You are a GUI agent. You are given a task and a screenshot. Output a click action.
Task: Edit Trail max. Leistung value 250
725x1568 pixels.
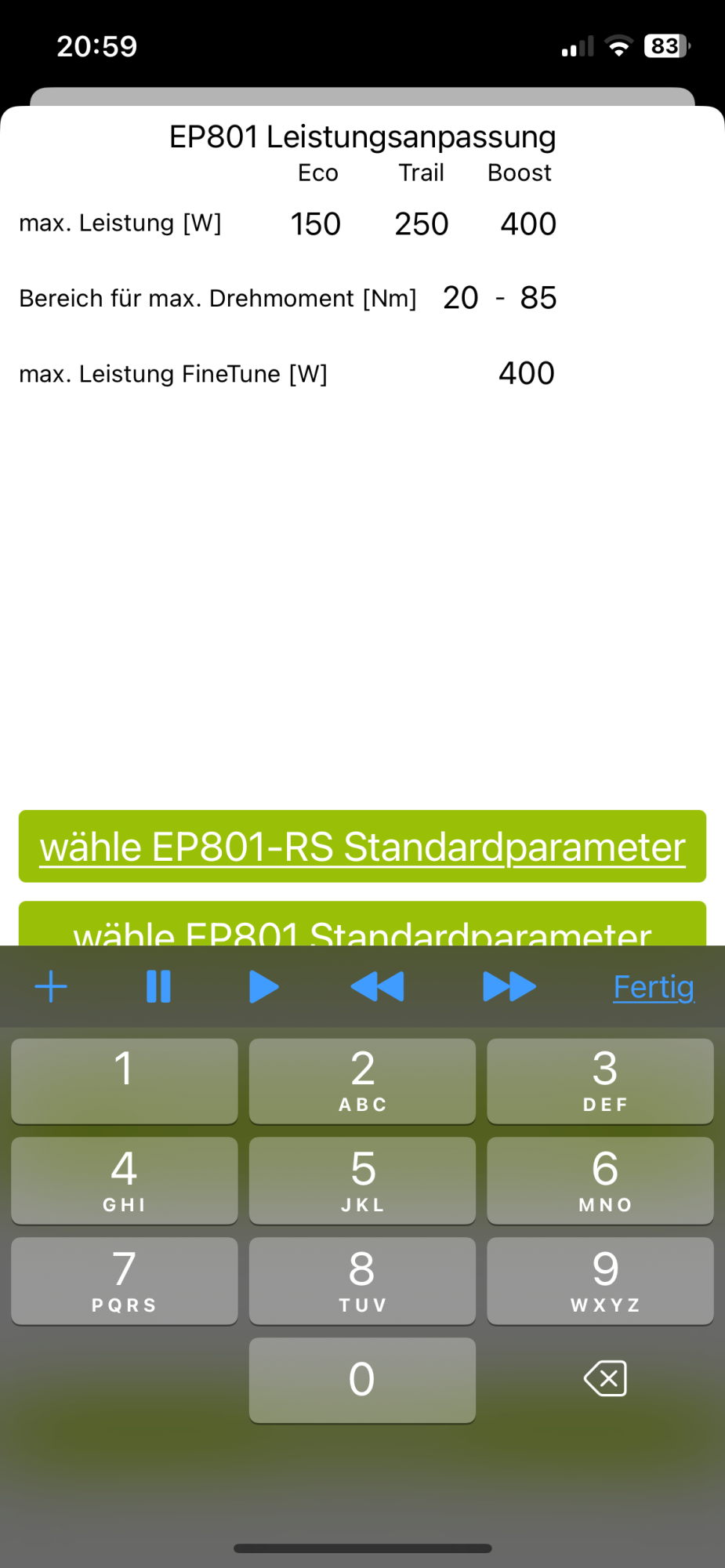coord(422,224)
